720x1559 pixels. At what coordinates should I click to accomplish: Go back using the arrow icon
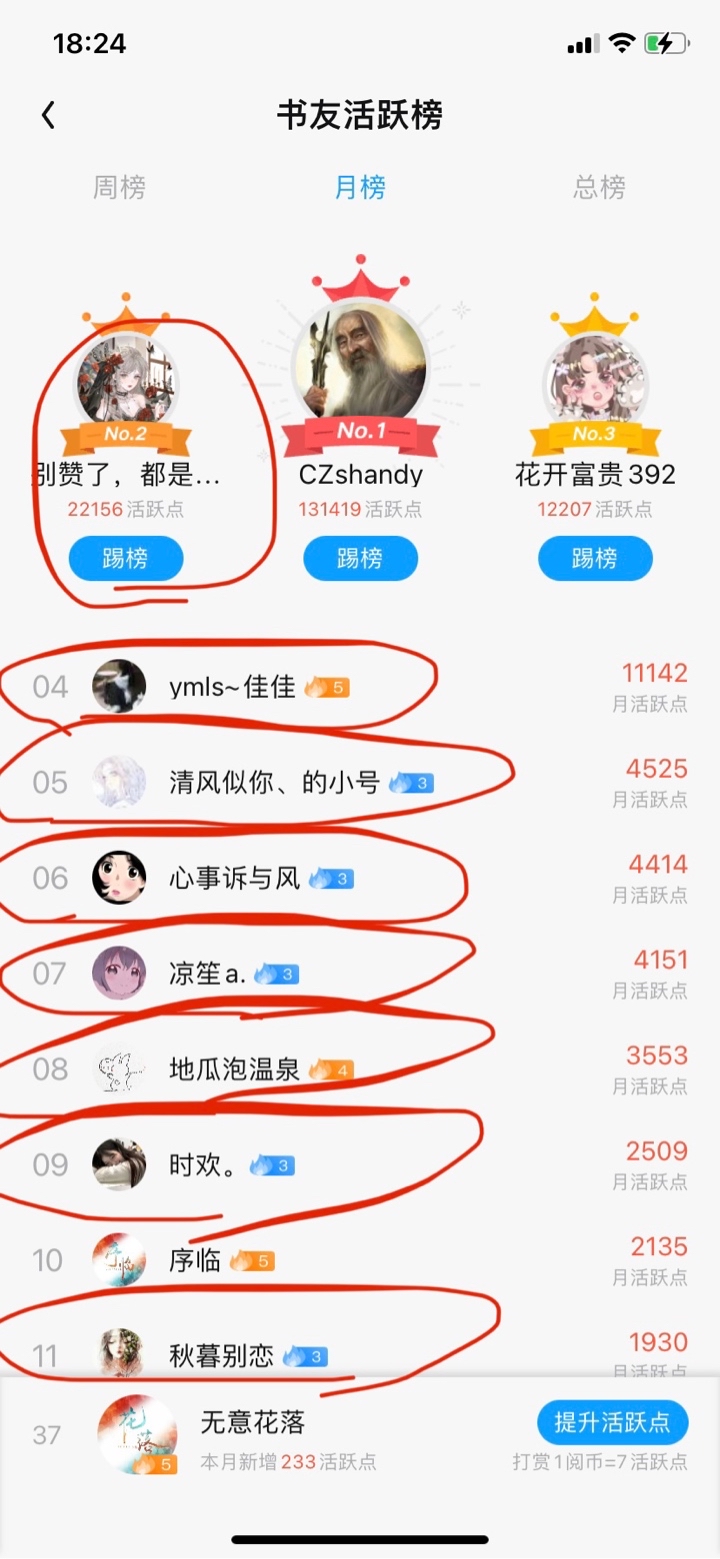coord(48,115)
